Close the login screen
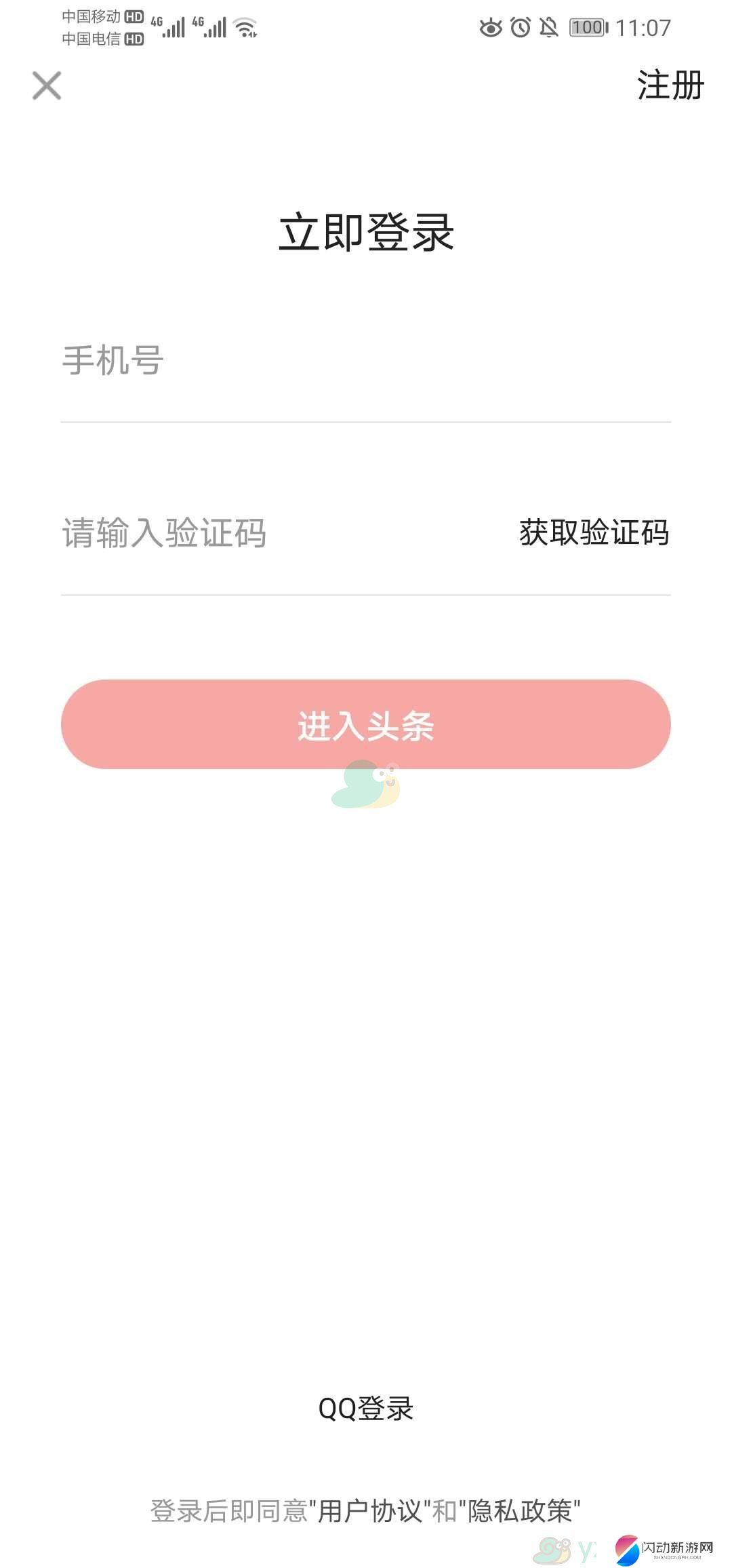Viewport: 732px width, 1568px height. pyautogui.click(x=47, y=85)
